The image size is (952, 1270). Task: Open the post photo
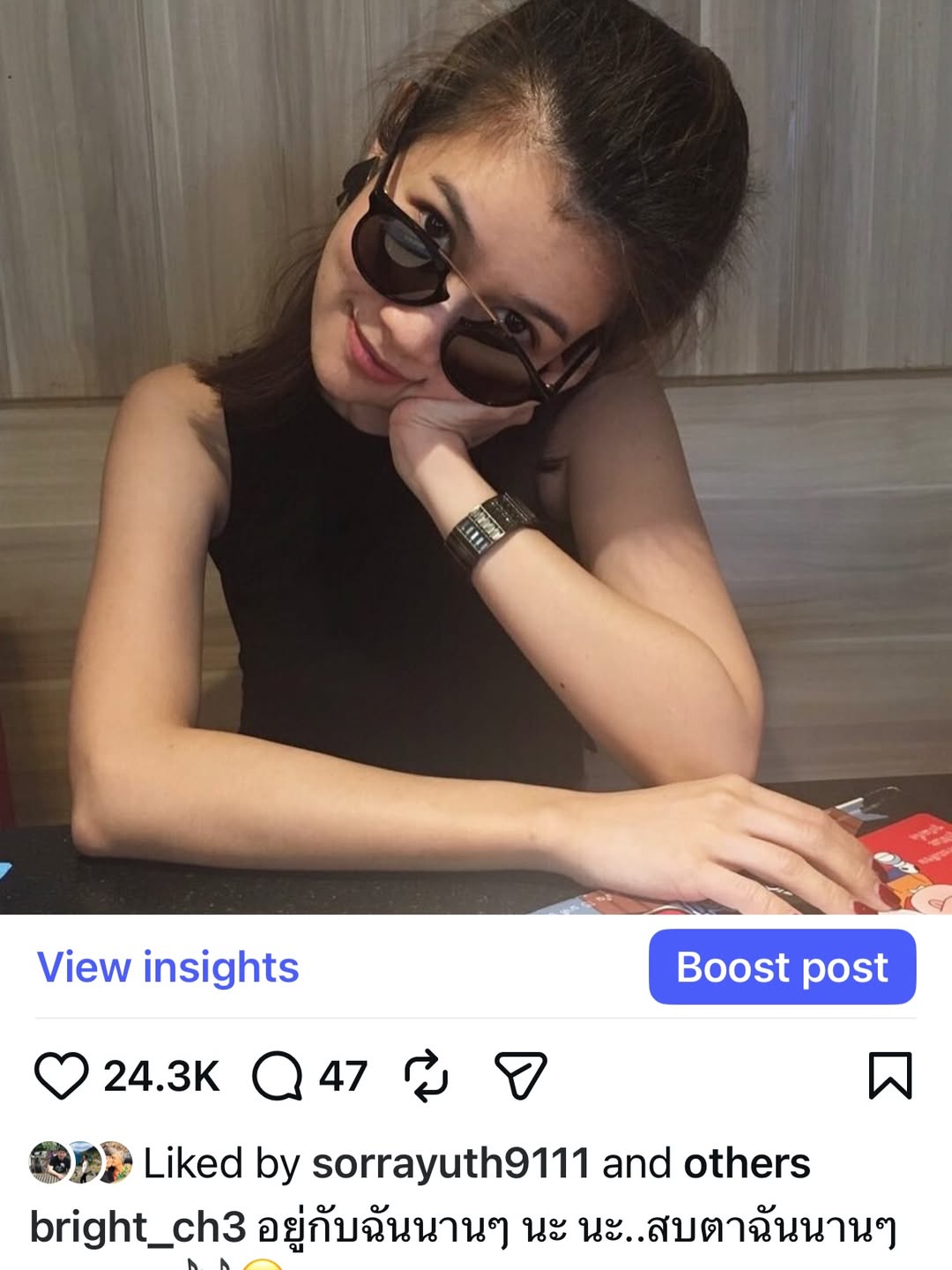(x=476, y=457)
